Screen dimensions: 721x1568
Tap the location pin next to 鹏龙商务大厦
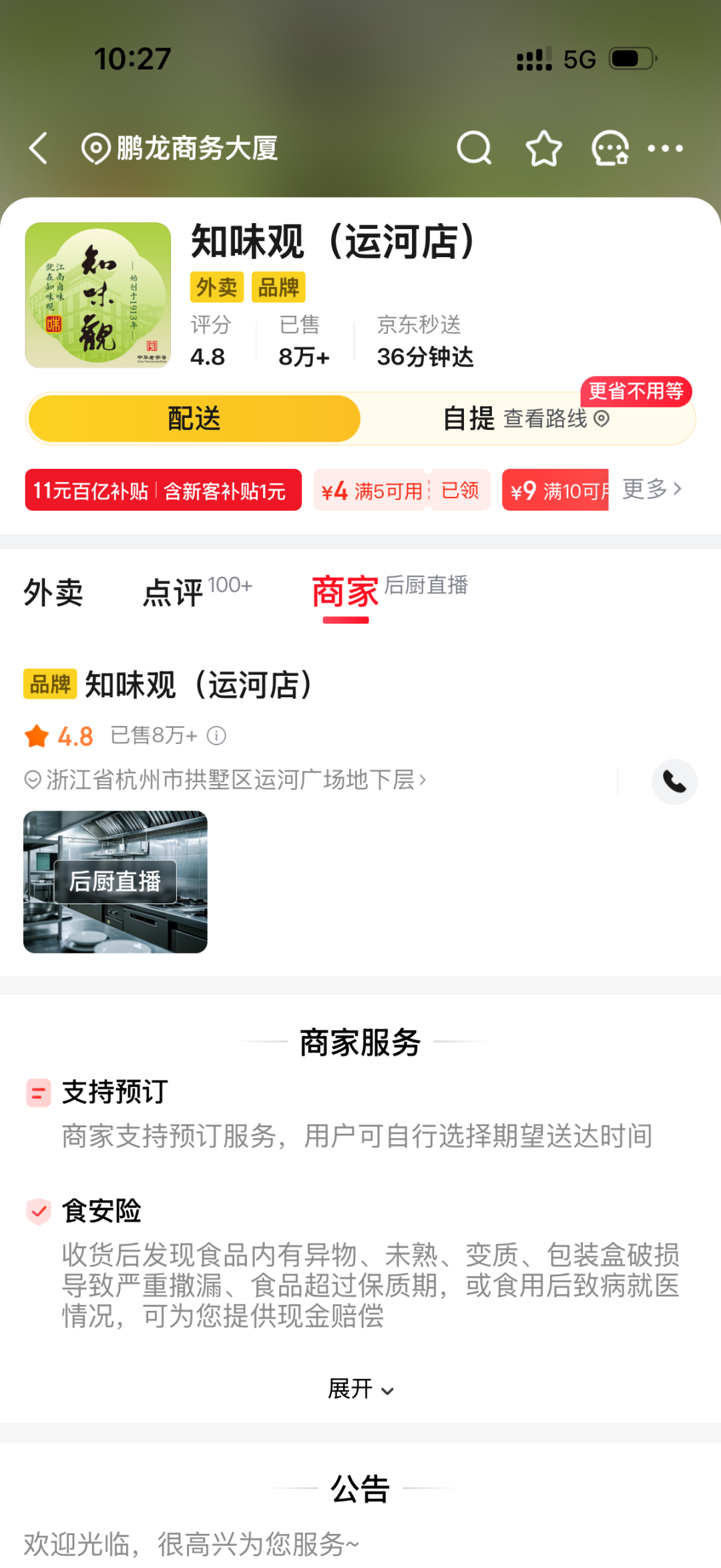coord(95,148)
